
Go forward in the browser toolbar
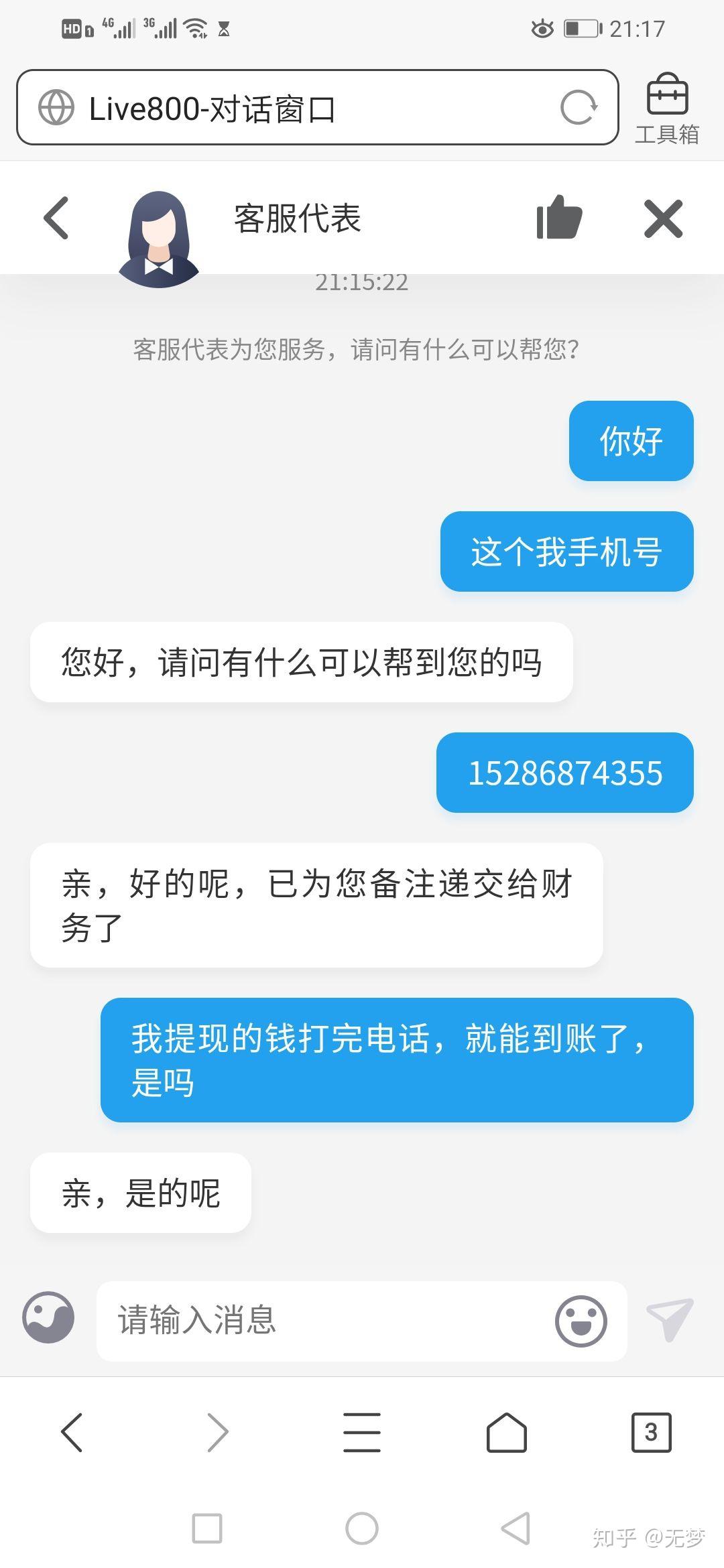click(217, 1433)
